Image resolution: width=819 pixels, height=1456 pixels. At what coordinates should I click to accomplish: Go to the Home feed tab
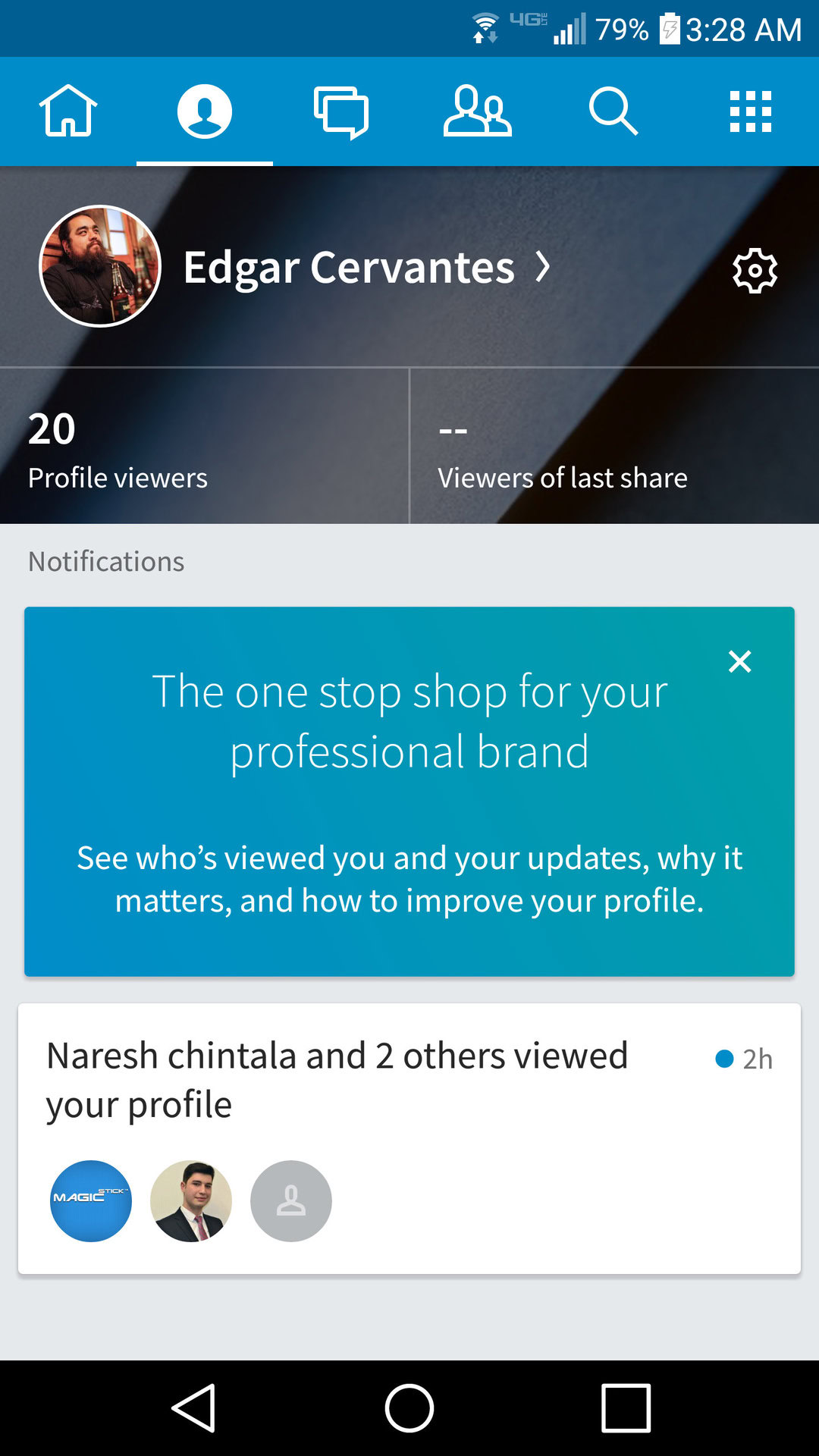[x=68, y=111]
